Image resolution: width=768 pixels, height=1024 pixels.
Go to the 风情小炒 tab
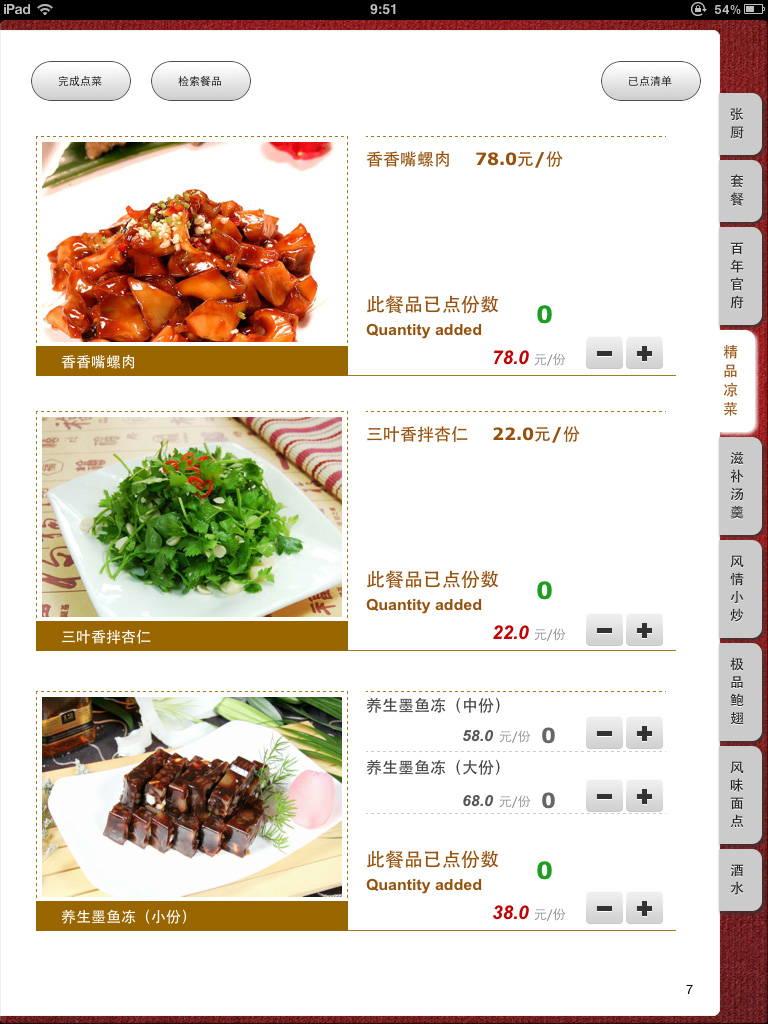(738, 589)
